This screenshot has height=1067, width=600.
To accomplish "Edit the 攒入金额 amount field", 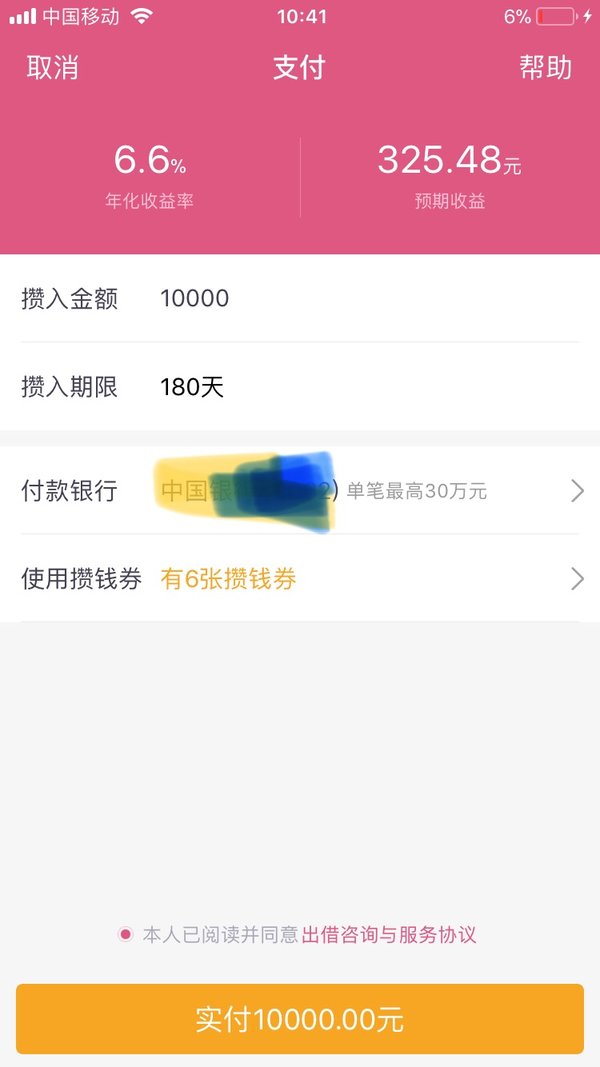I will (x=300, y=298).
